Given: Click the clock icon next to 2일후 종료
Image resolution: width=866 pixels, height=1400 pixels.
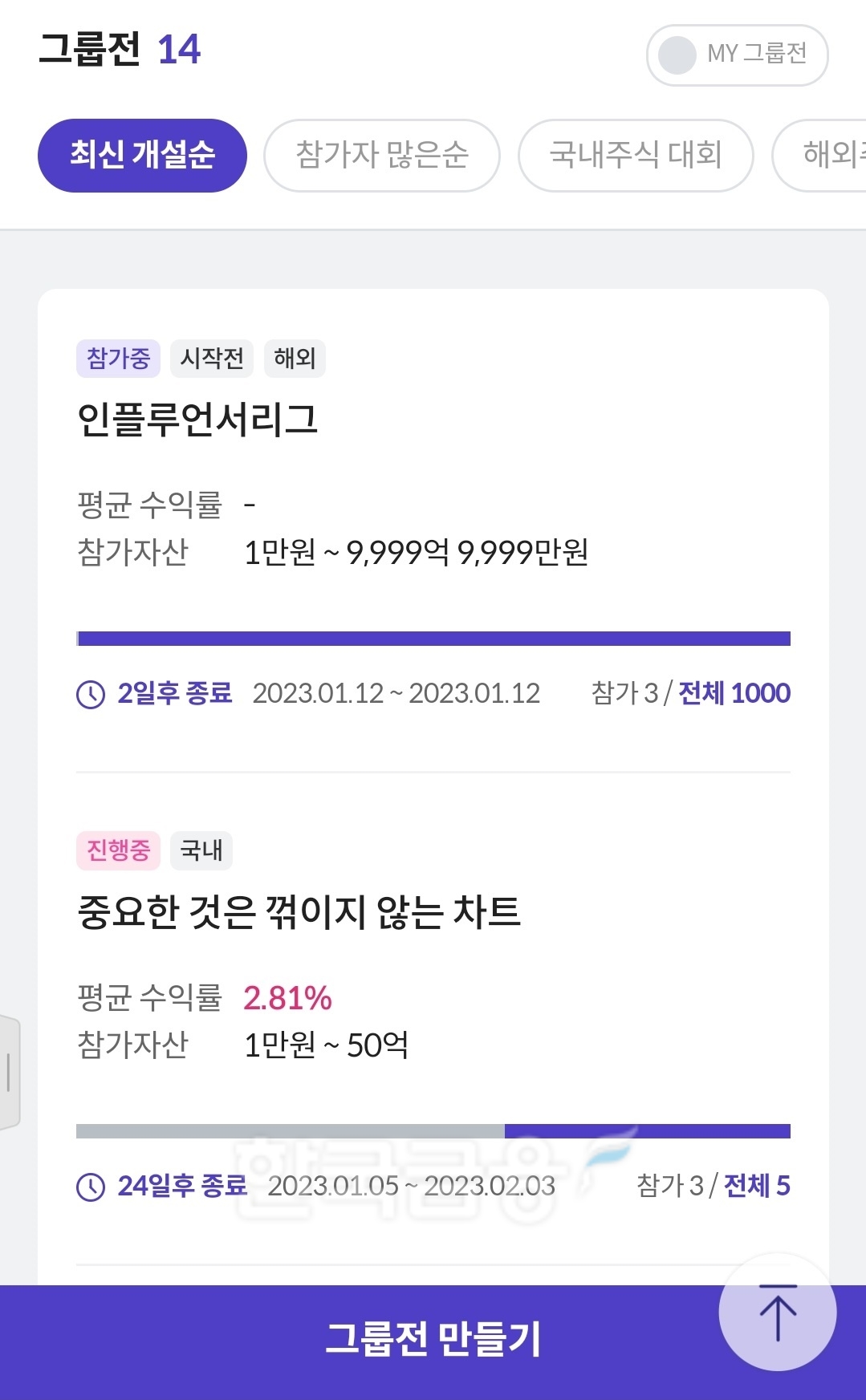Looking at the screenshot, I should (91, 693).
